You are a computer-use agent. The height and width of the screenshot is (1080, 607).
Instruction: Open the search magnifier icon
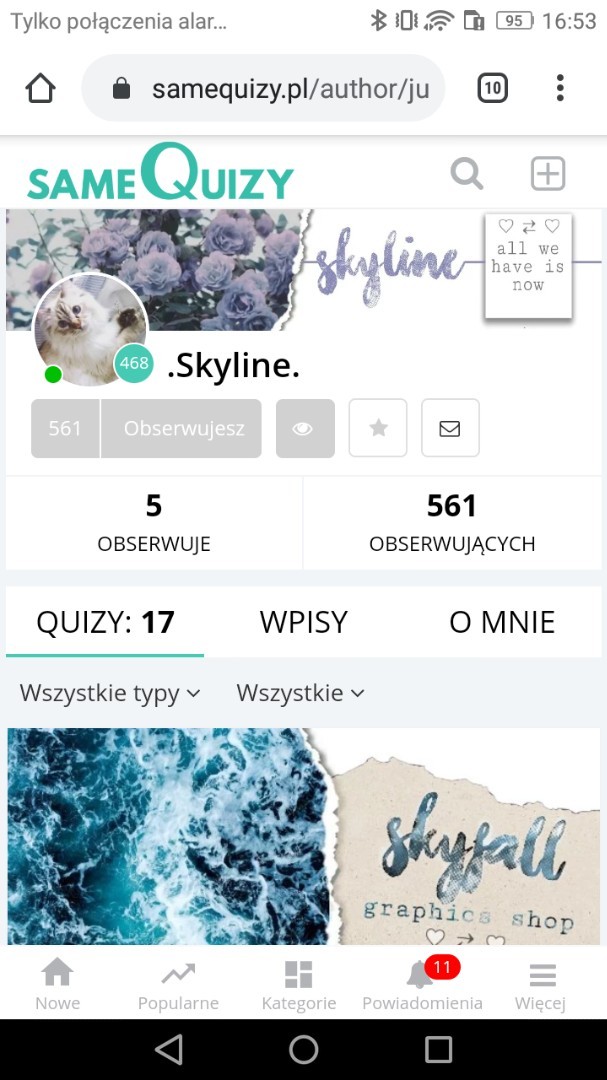click(x=466, y=173)
